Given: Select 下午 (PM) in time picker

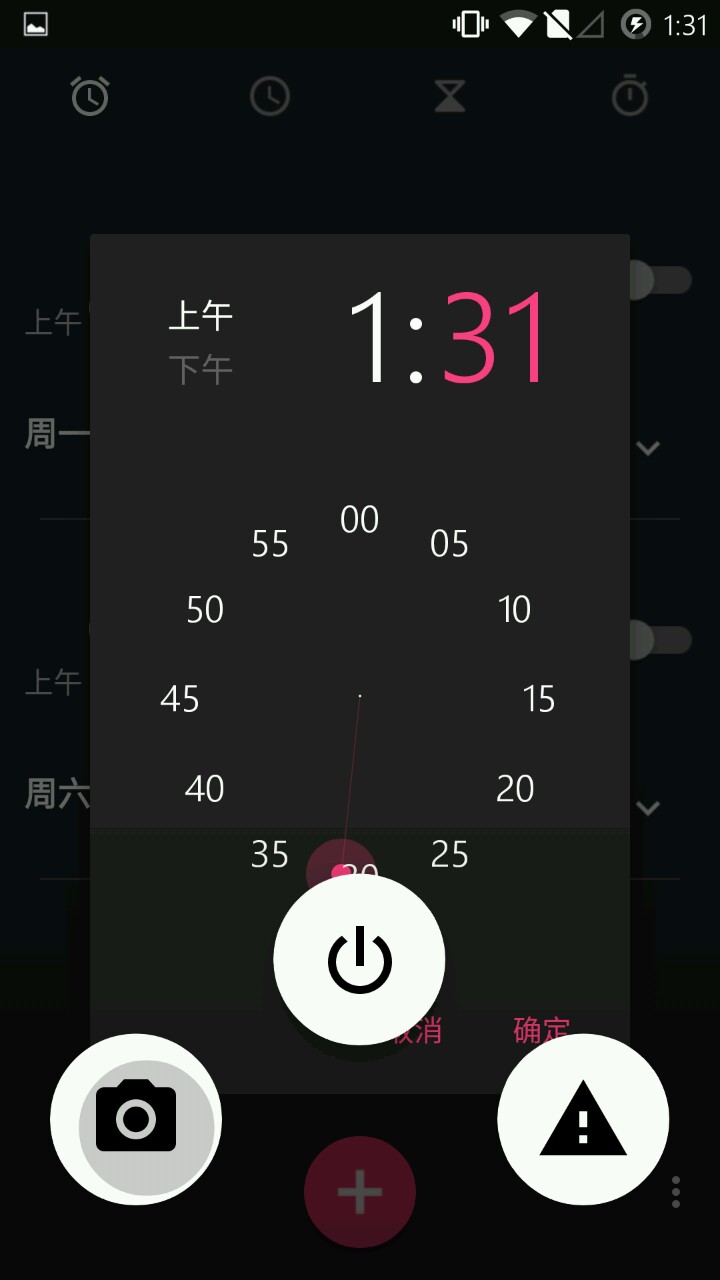Looking at the screenshot, I should coord(200,370).
